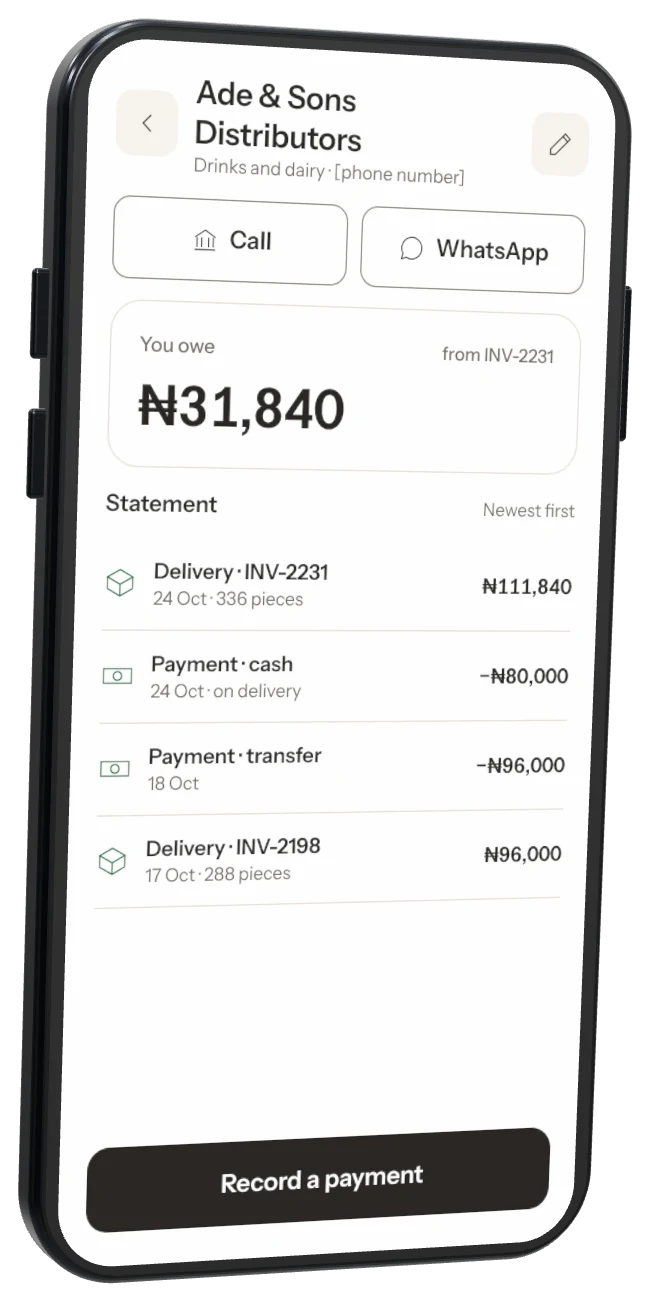Call Ade & Sons Distributors

click(230, 241)
